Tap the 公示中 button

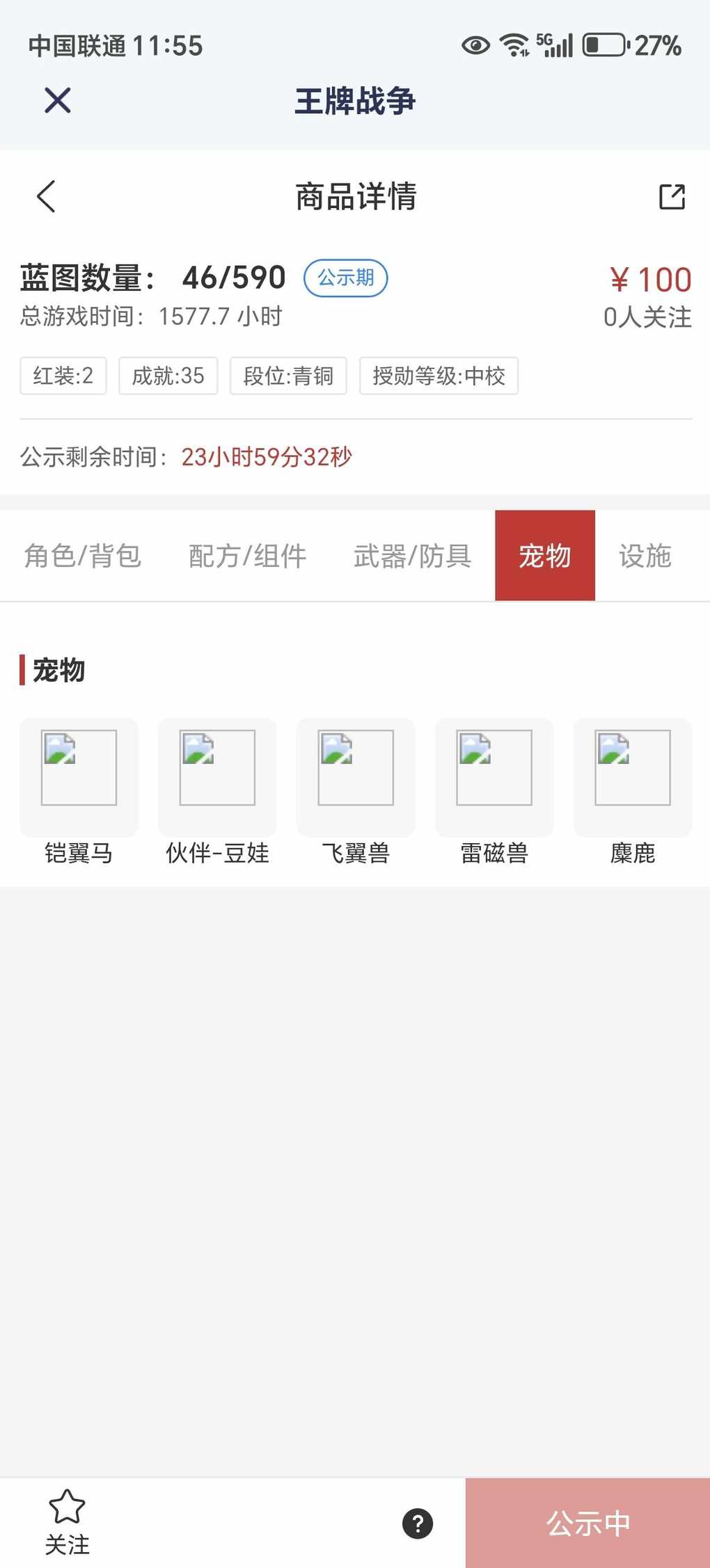coord(588,1523)
